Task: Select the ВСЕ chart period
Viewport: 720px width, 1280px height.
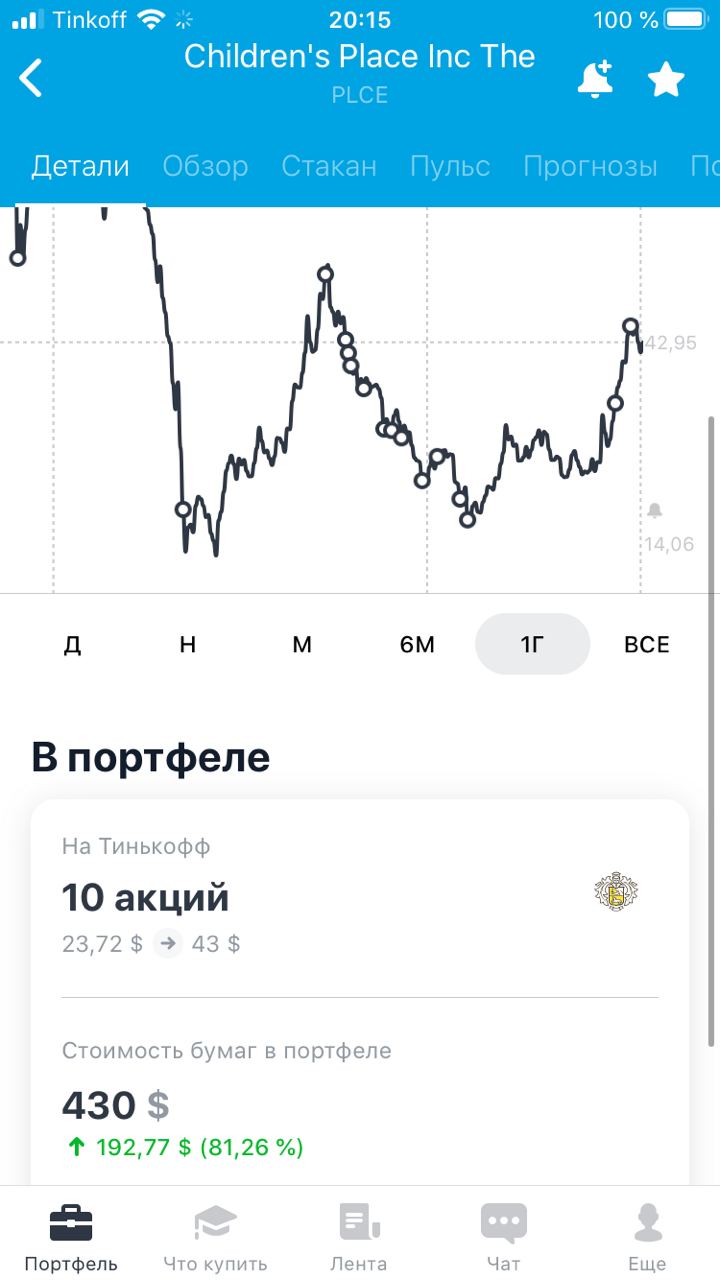Action: pyautogui.click(x=646, y=644)
